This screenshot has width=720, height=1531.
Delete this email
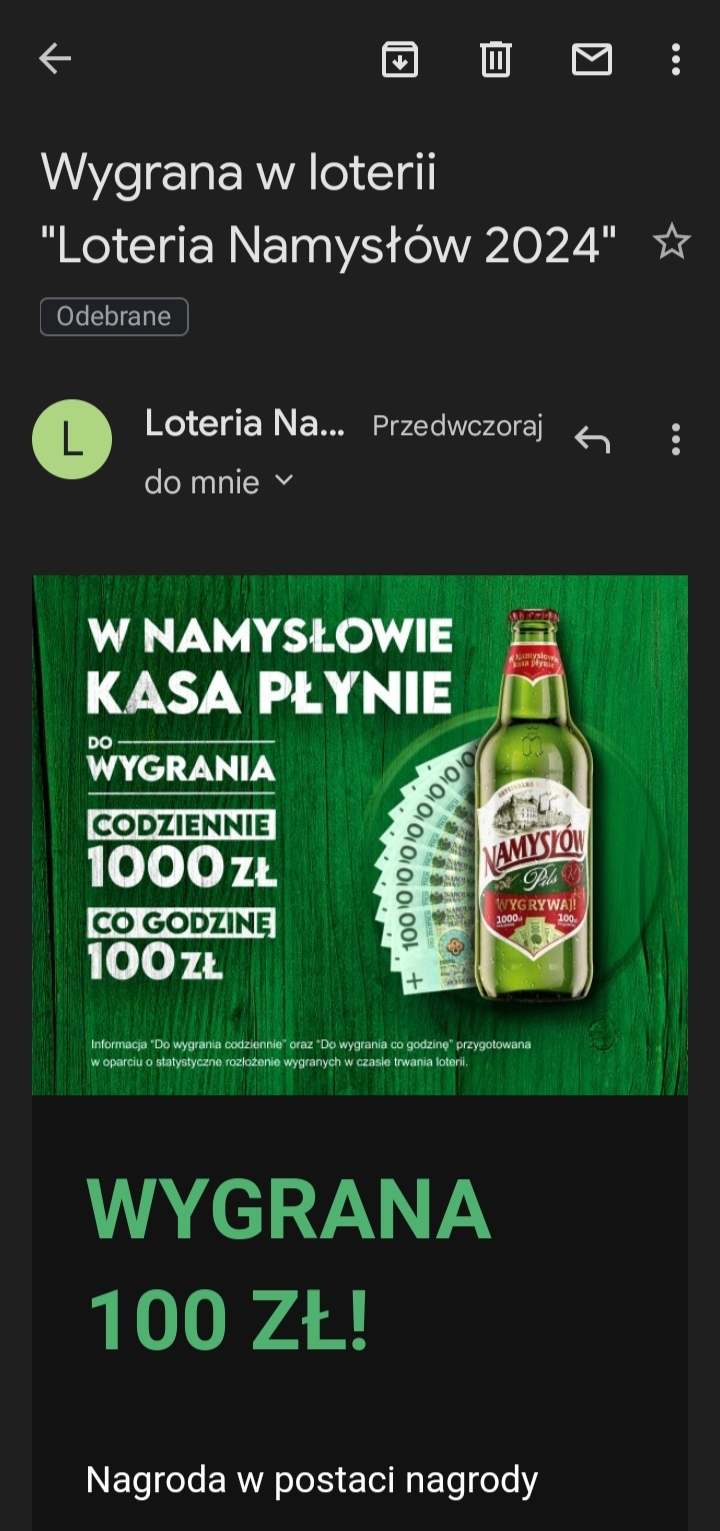pyautogui.click(x=495, y=60)
